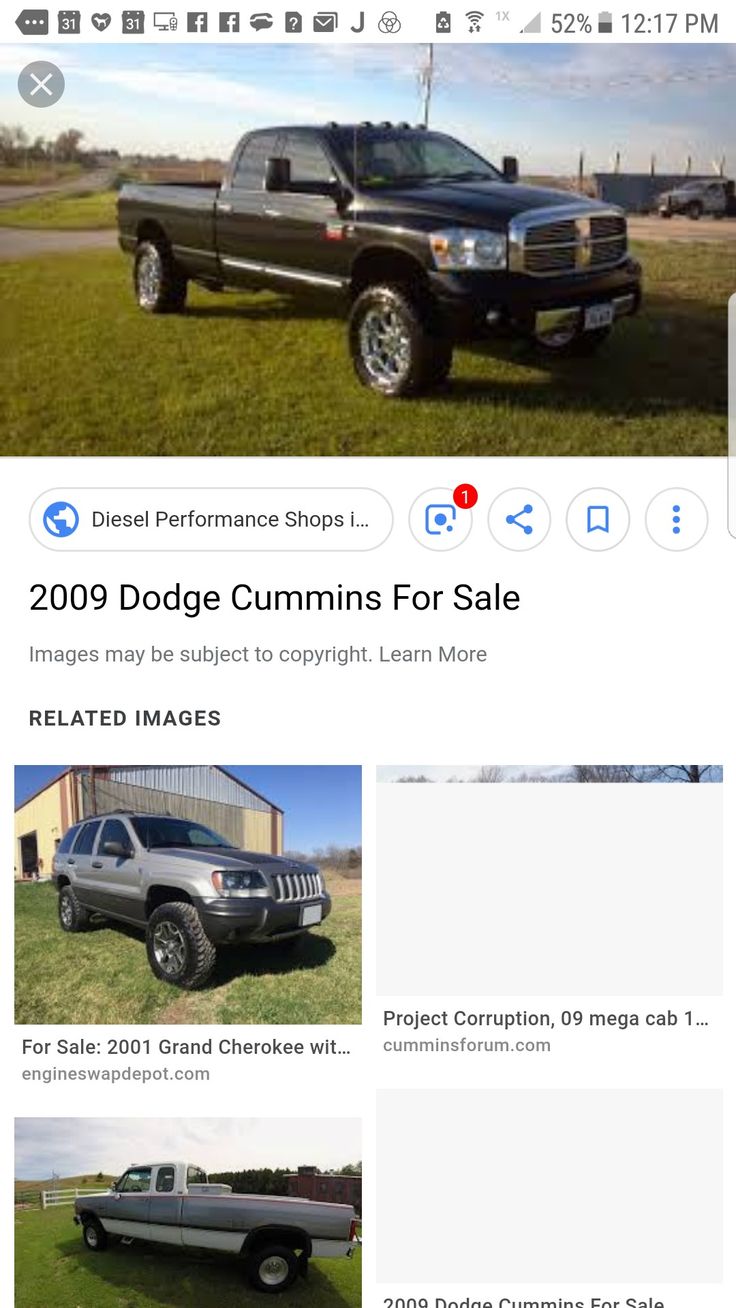
Task: View the main black Dodge truck image
Action: click(x=368, y=249)
